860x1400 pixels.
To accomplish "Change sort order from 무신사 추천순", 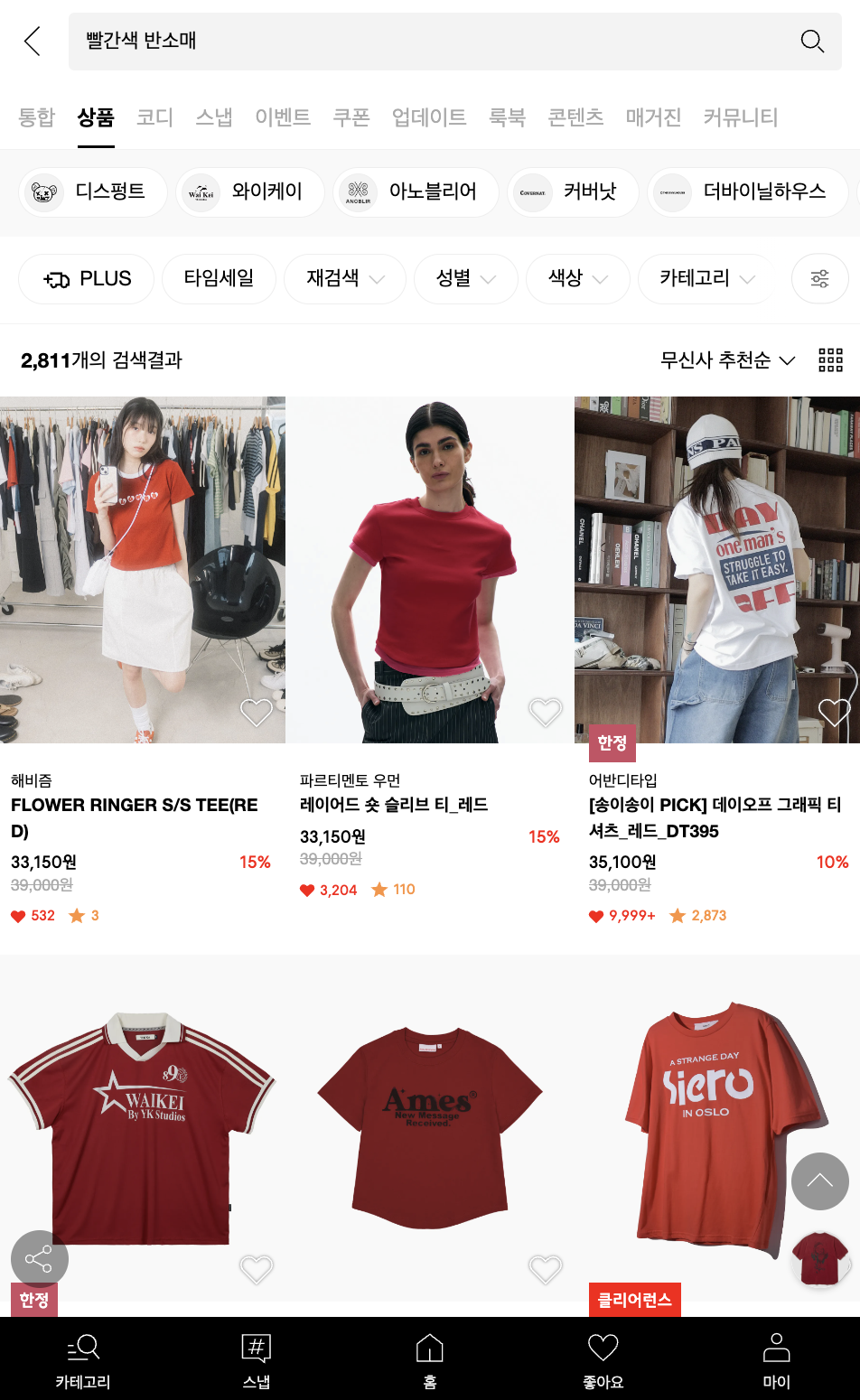I will 727,360.
